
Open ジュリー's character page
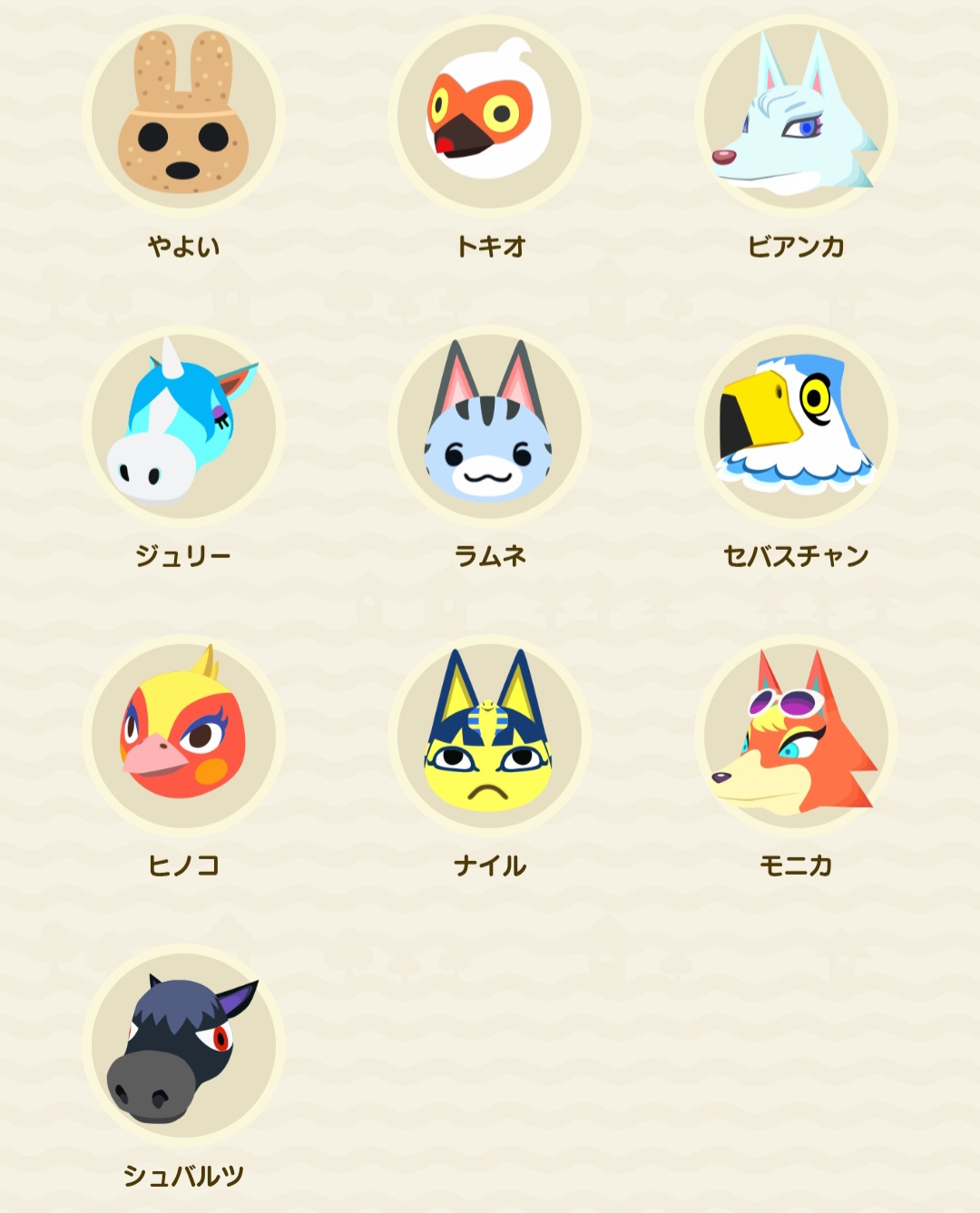184,426
